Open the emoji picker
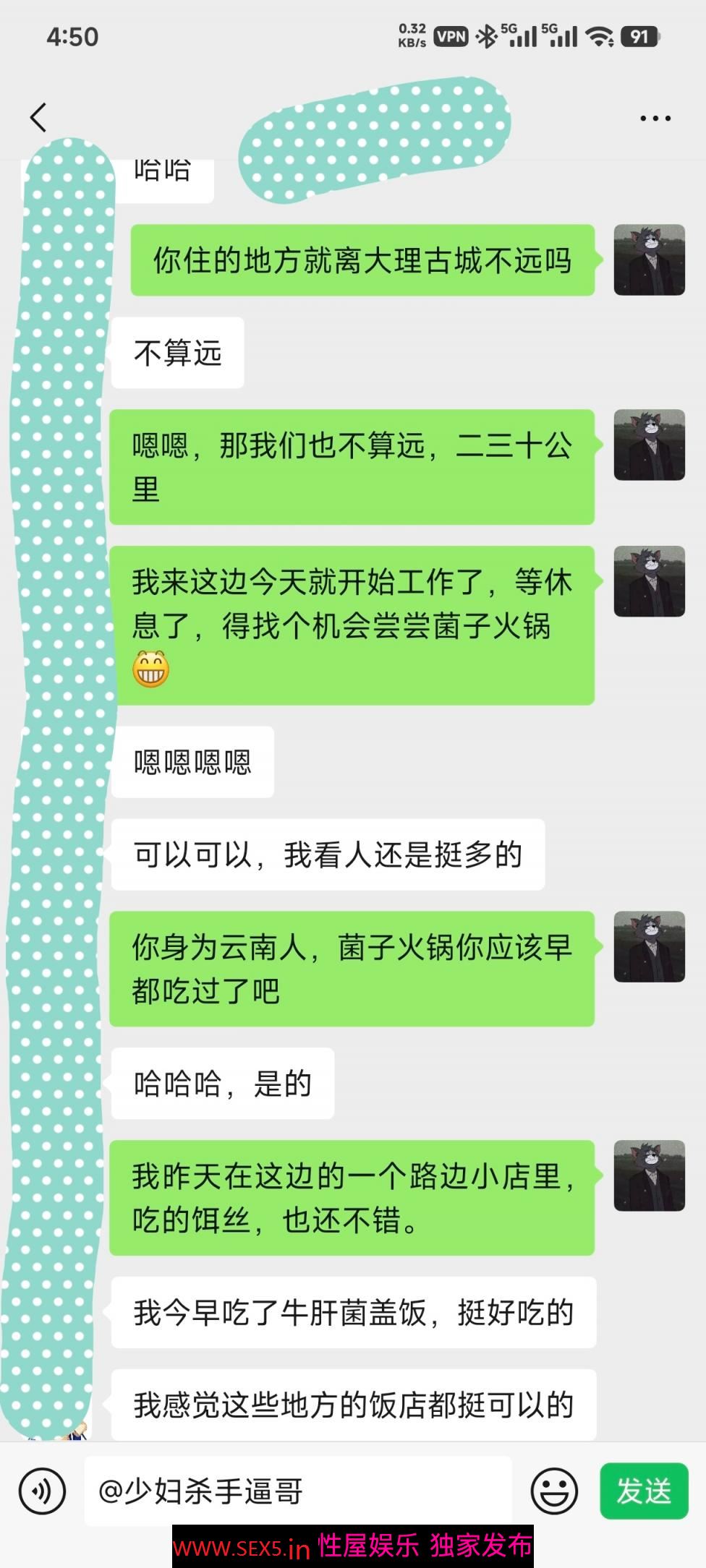Image resolution: width=706 pixels, height=1568 pixels. pyautogui.click(x=554, y=1491)
